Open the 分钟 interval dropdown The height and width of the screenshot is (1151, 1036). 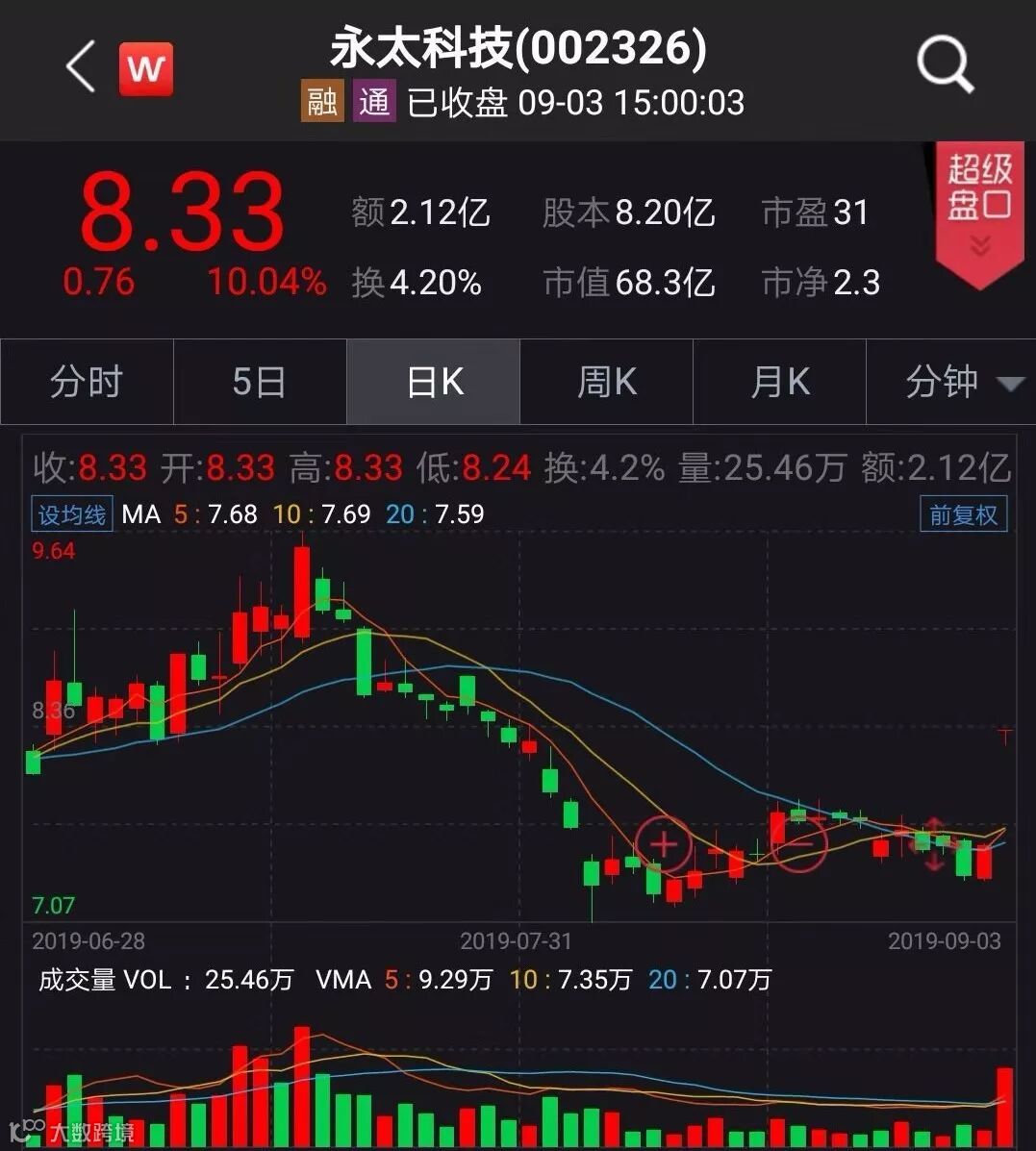(x=952, y=382)
